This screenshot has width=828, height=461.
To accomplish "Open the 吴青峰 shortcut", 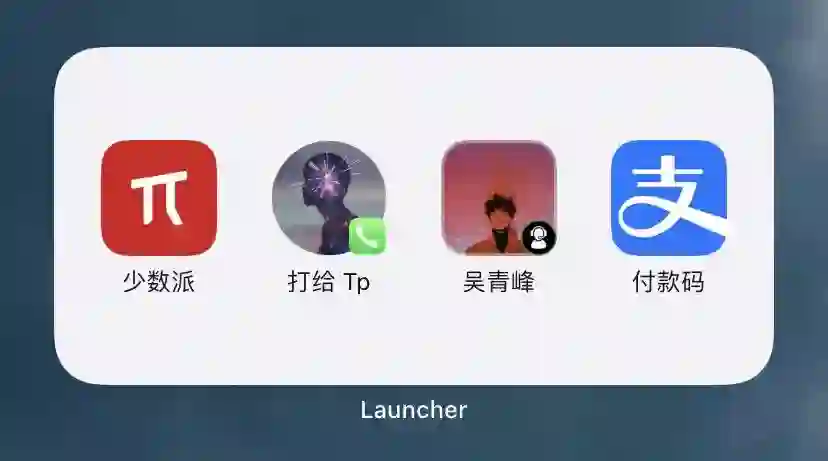I will [x=499, y=198].
